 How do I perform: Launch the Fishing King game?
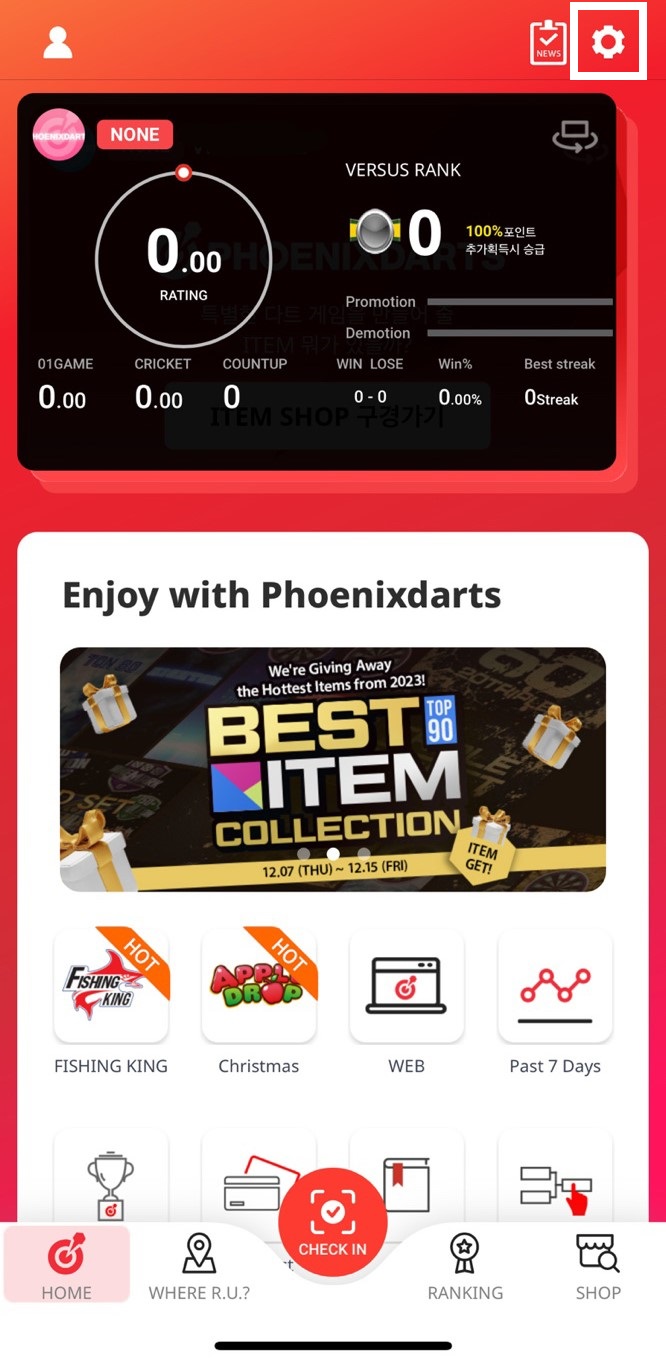[111, 986]
